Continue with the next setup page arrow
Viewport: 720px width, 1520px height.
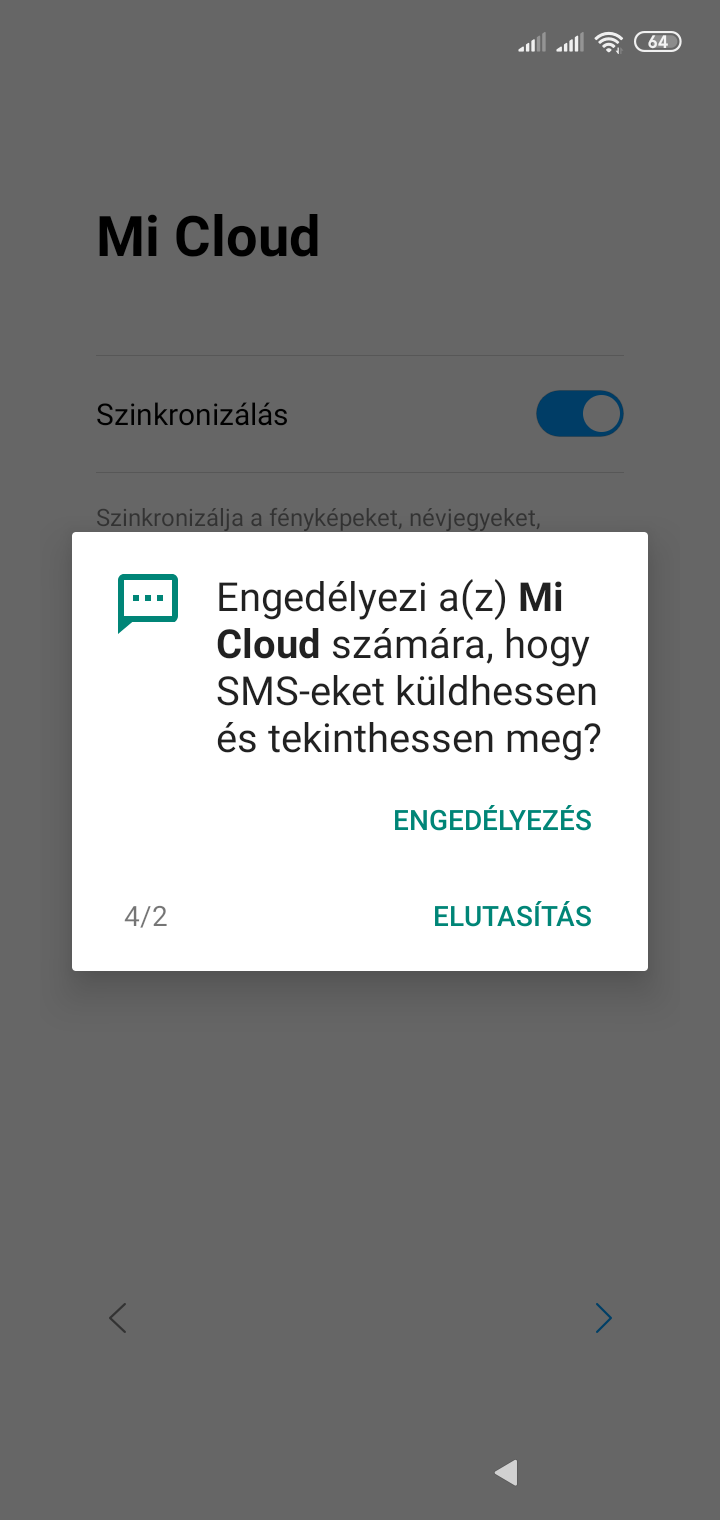point(603,1318)
